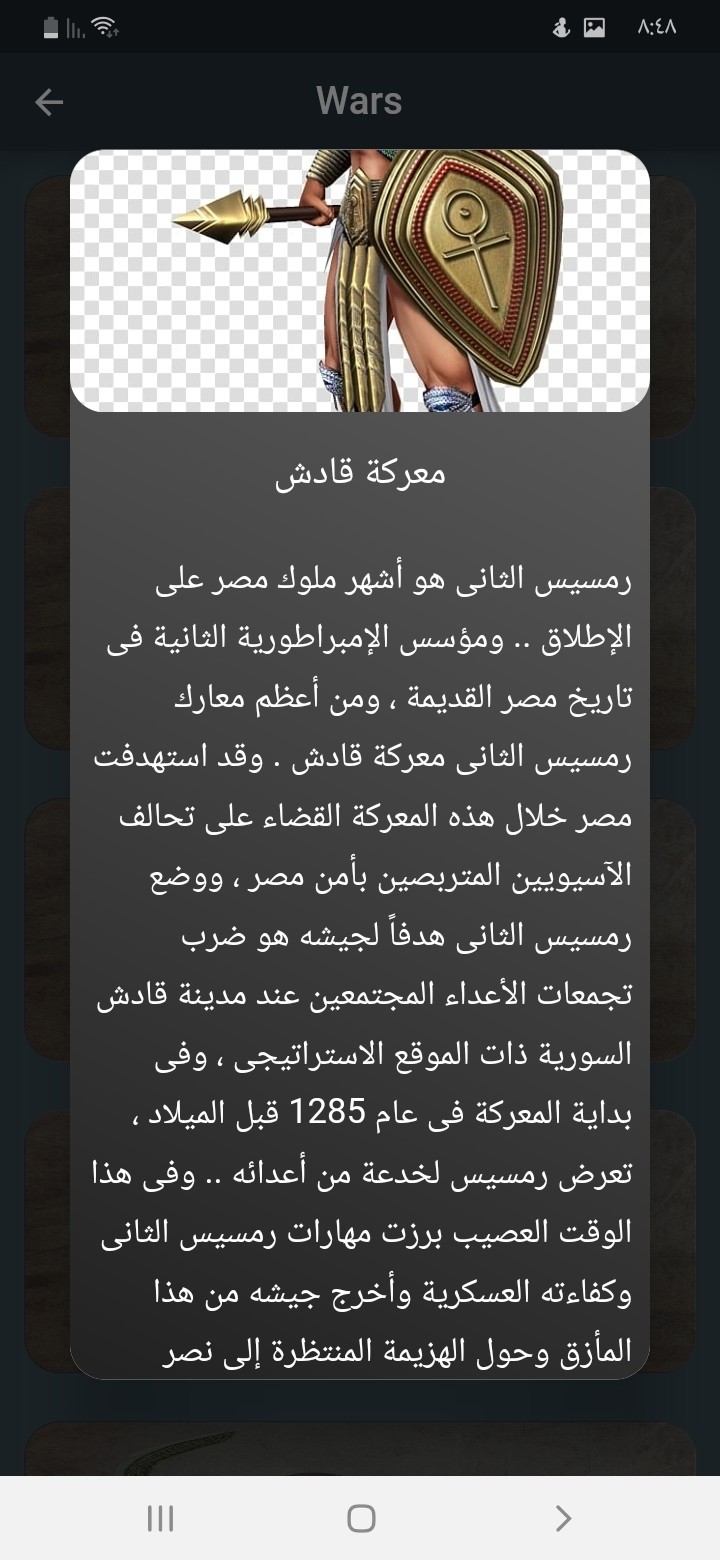This screenshot has height=1560, width=720.
Task: Tap the system back chevron
Action: click(x=563, y=1518)
